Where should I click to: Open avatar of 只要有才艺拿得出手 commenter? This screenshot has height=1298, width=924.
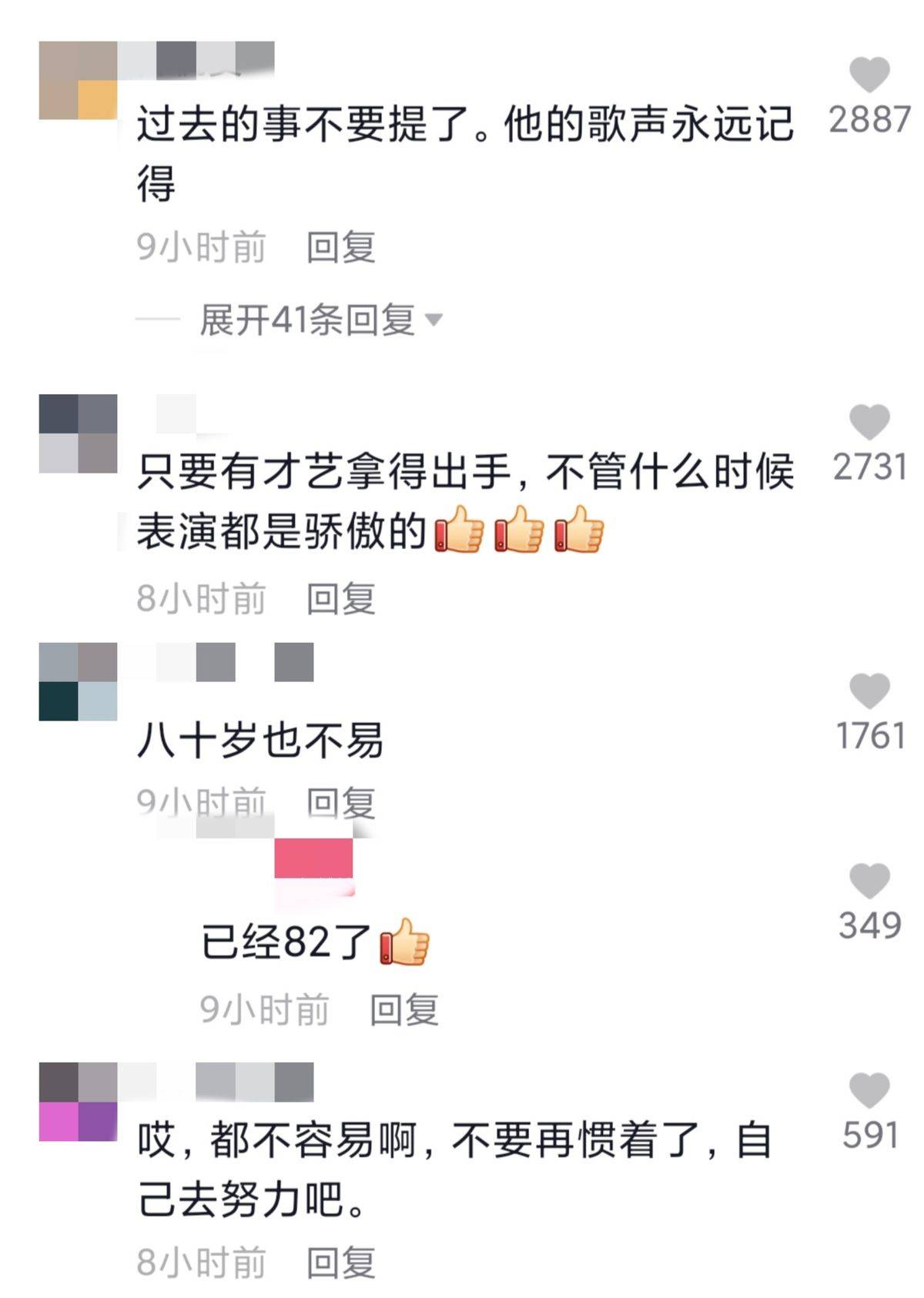coord(78,433)
